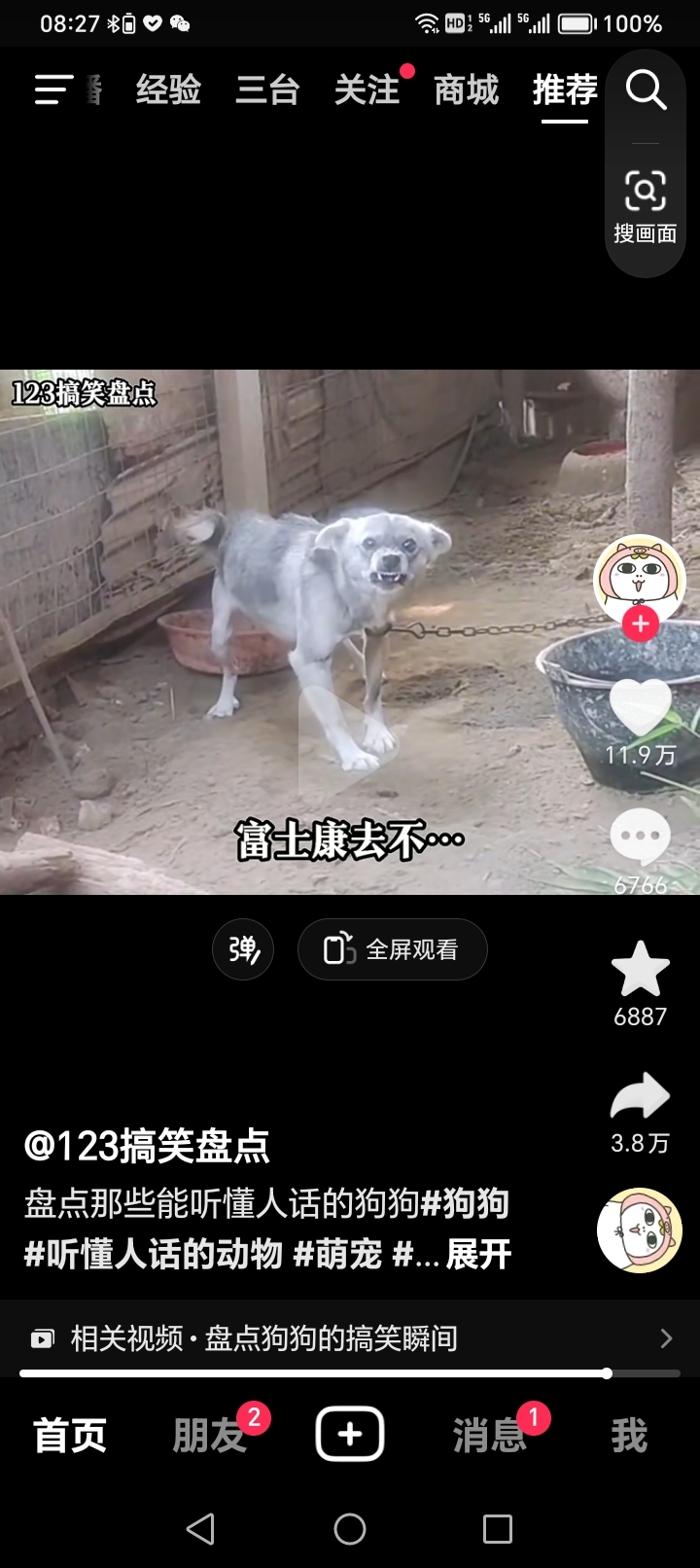Switch to the 经验 tab
Screen dimensions: 700x1568
168,90
